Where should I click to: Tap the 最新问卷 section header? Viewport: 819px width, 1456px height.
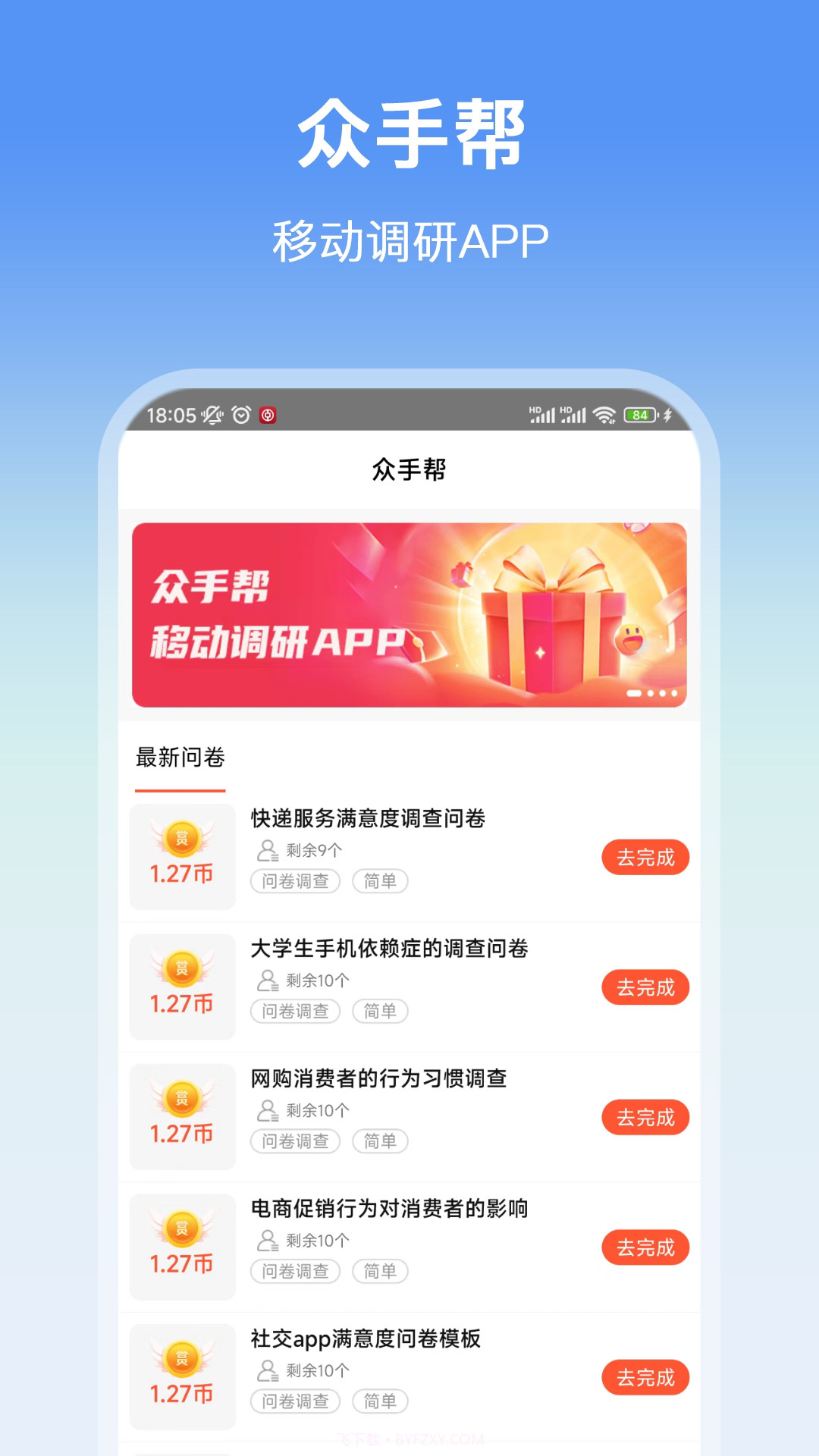[x=178, y=757]
